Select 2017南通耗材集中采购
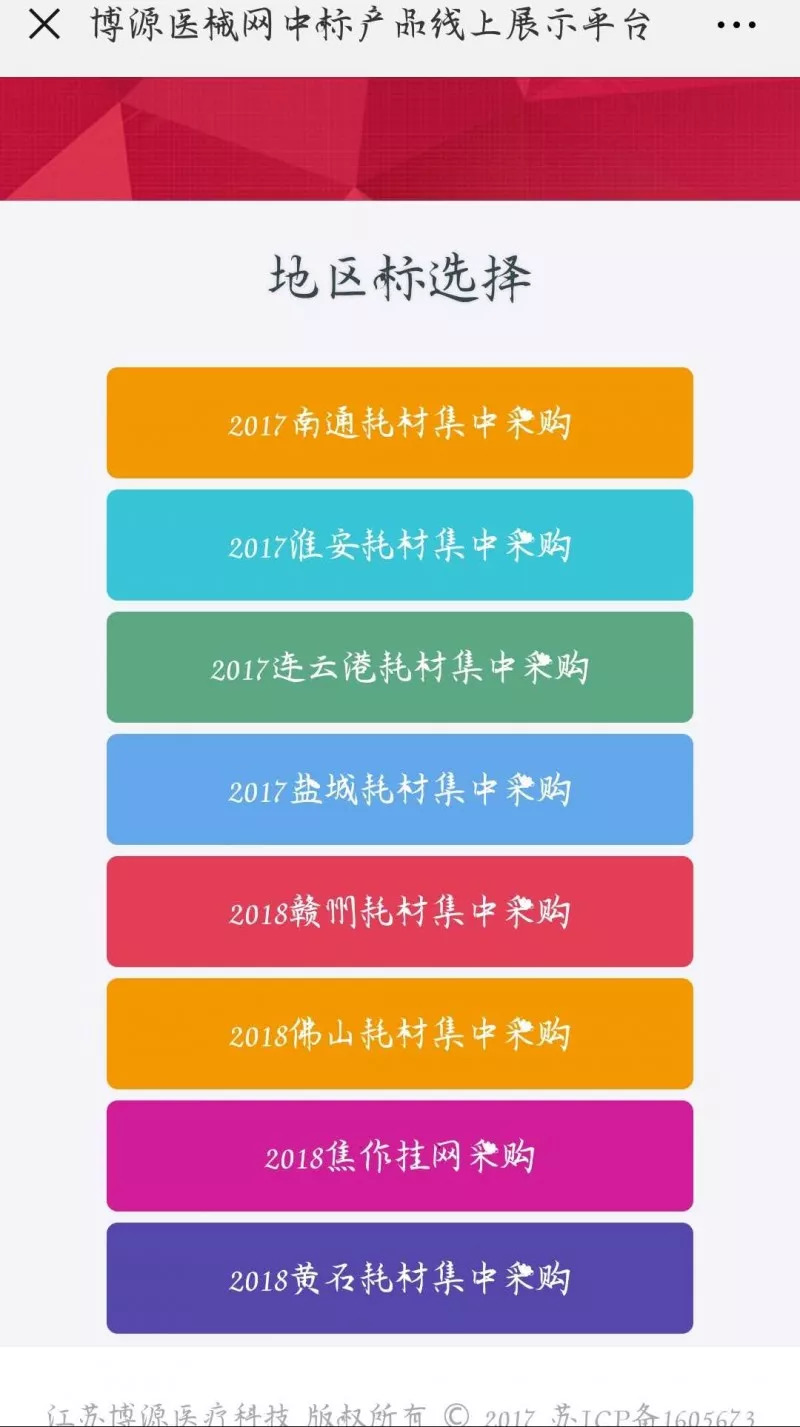Screen dimensions: 800x1427 (x=400, y=423)
